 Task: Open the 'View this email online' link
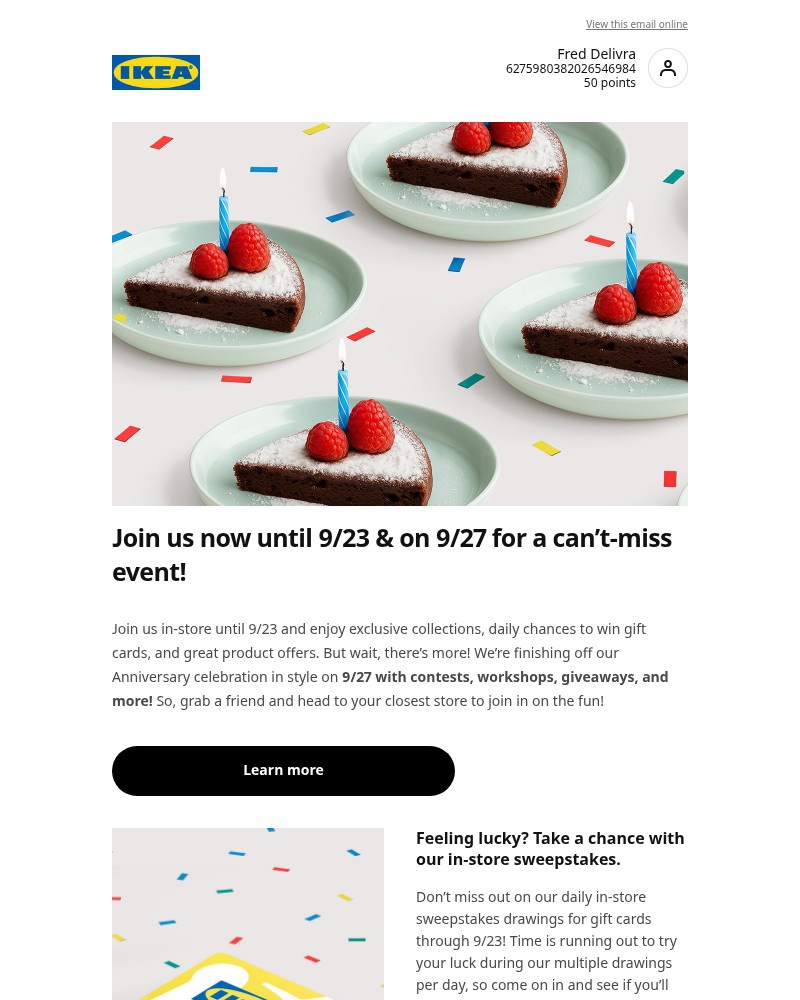(636, 24)
